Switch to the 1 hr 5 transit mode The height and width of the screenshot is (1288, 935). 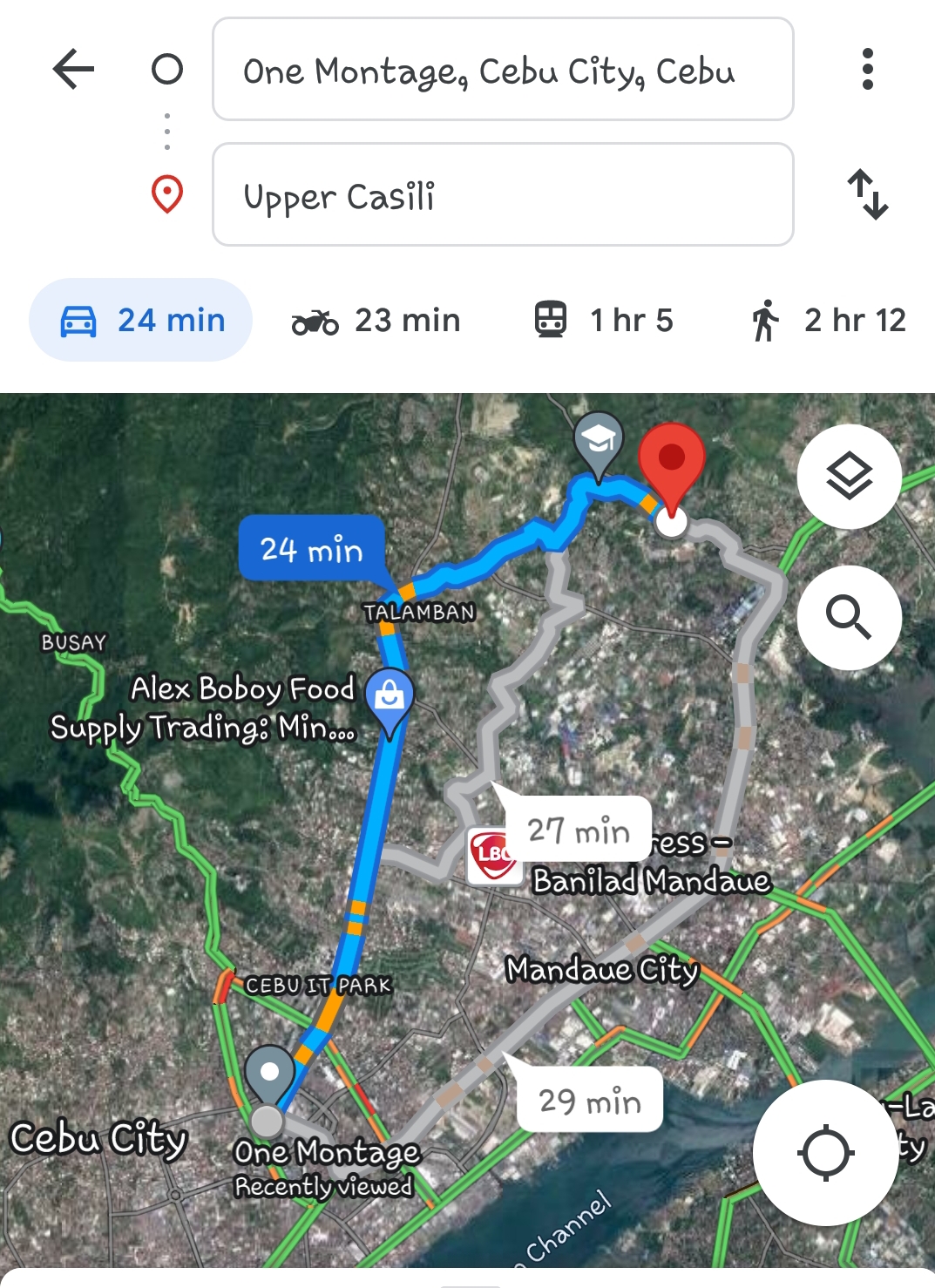[604, 321]
